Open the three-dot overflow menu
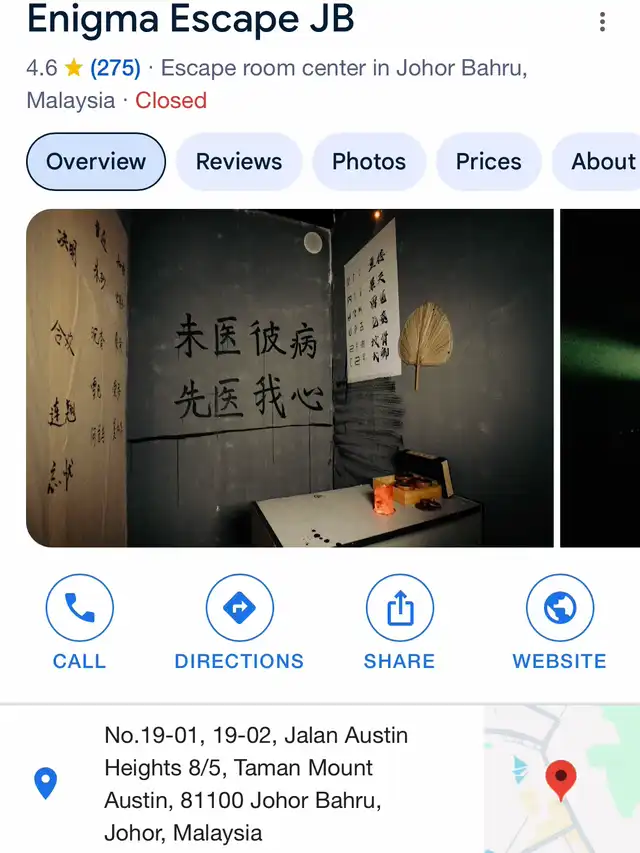The height and width of the screenshot is (853, 640). [x=602, y=22]
